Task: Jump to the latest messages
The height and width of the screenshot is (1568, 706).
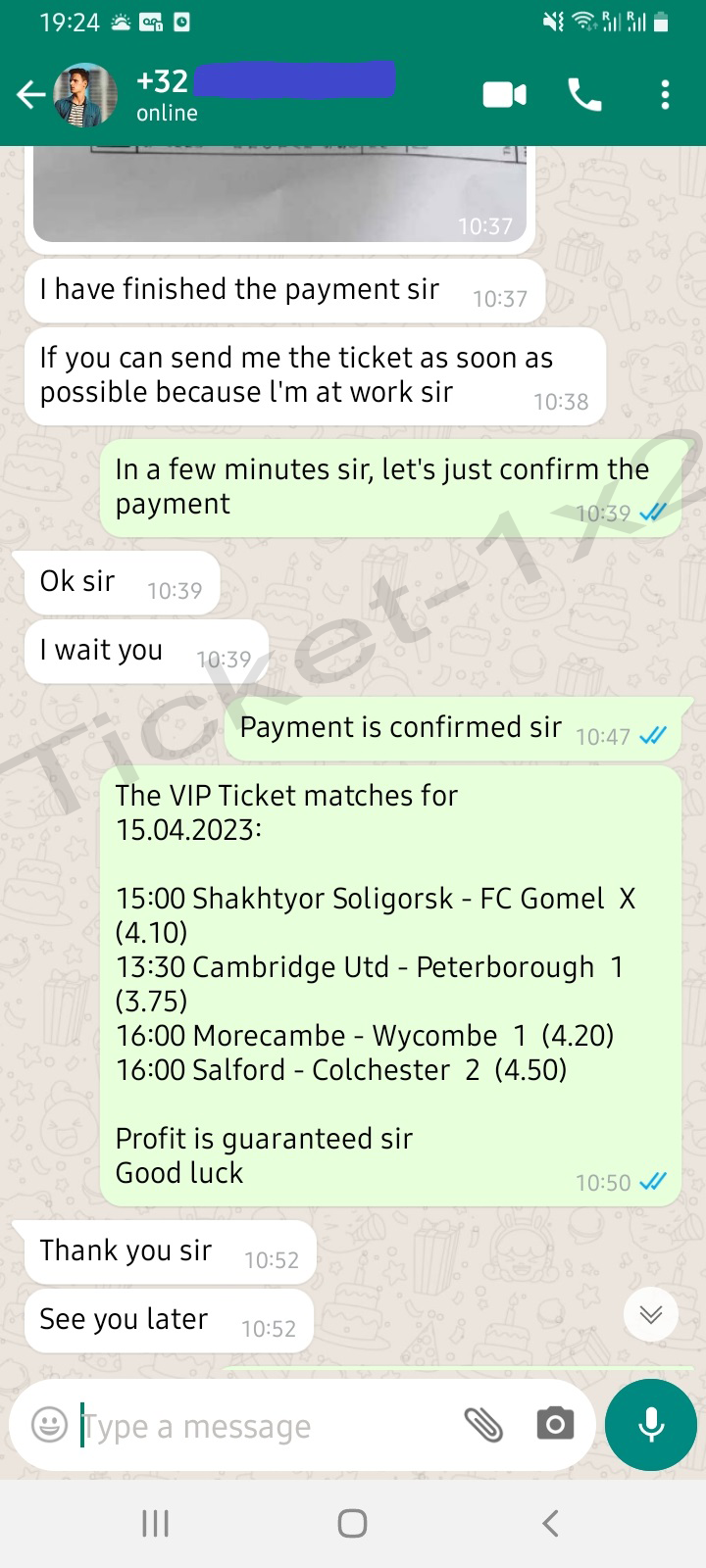Action: click(651, 1314)
